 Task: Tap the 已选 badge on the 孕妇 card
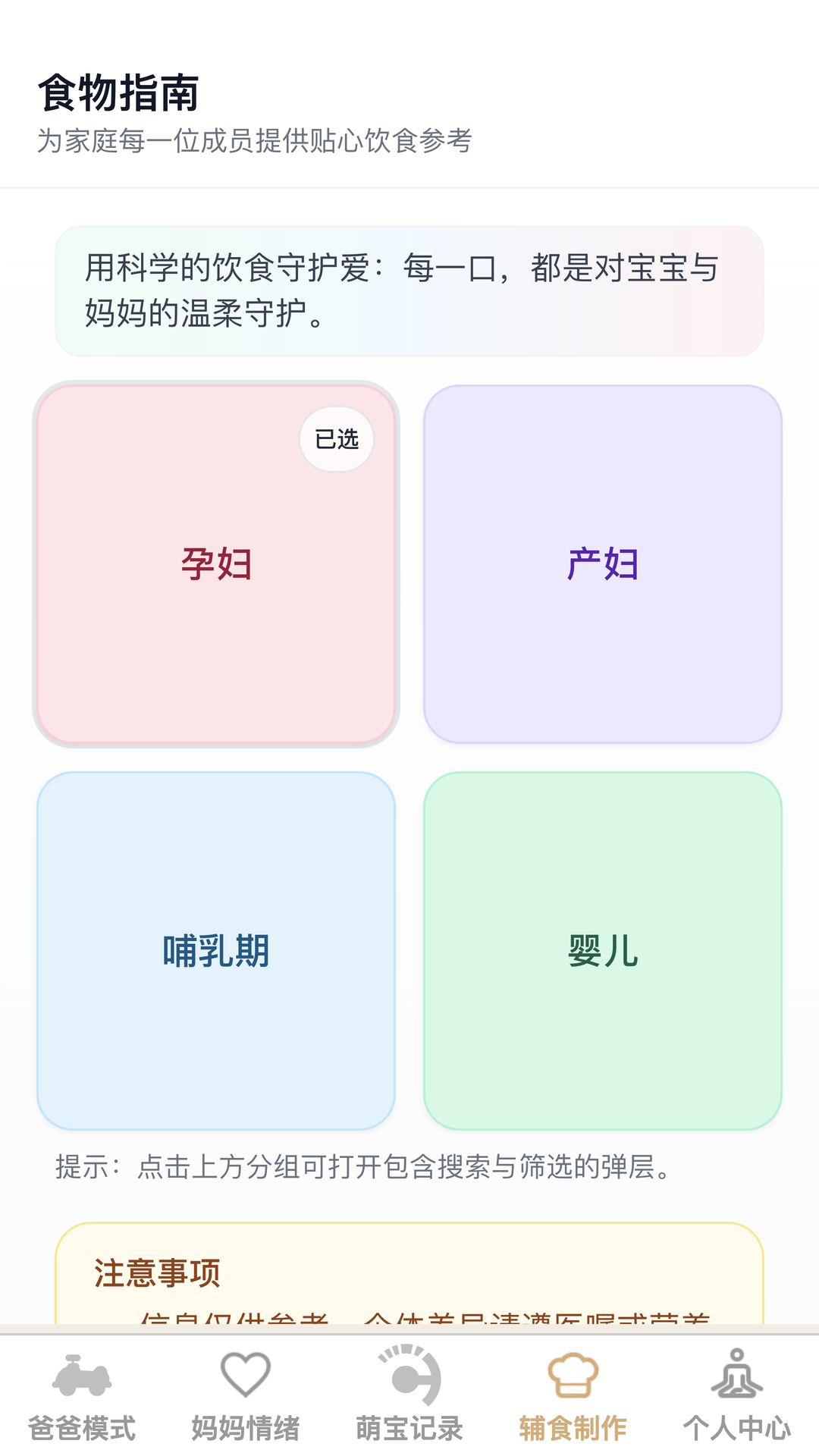336,438
